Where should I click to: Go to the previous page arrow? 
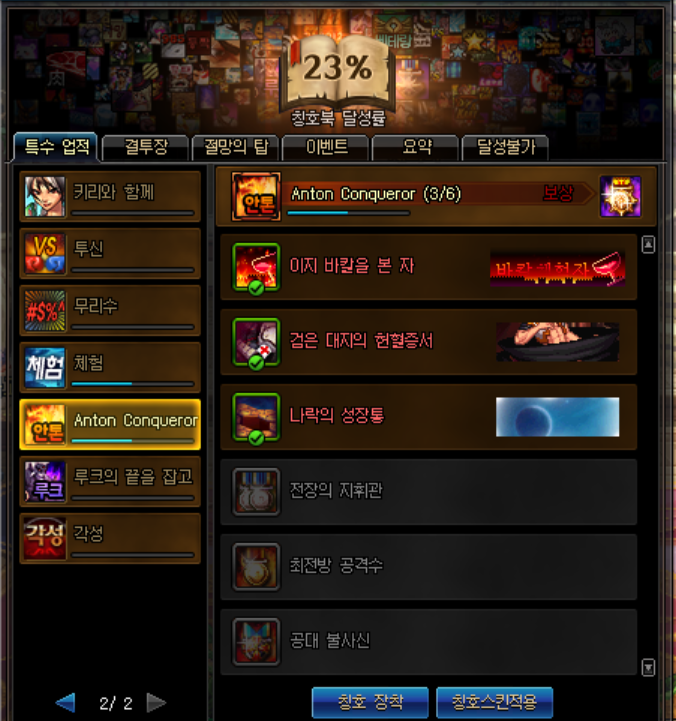pos(66,703)
